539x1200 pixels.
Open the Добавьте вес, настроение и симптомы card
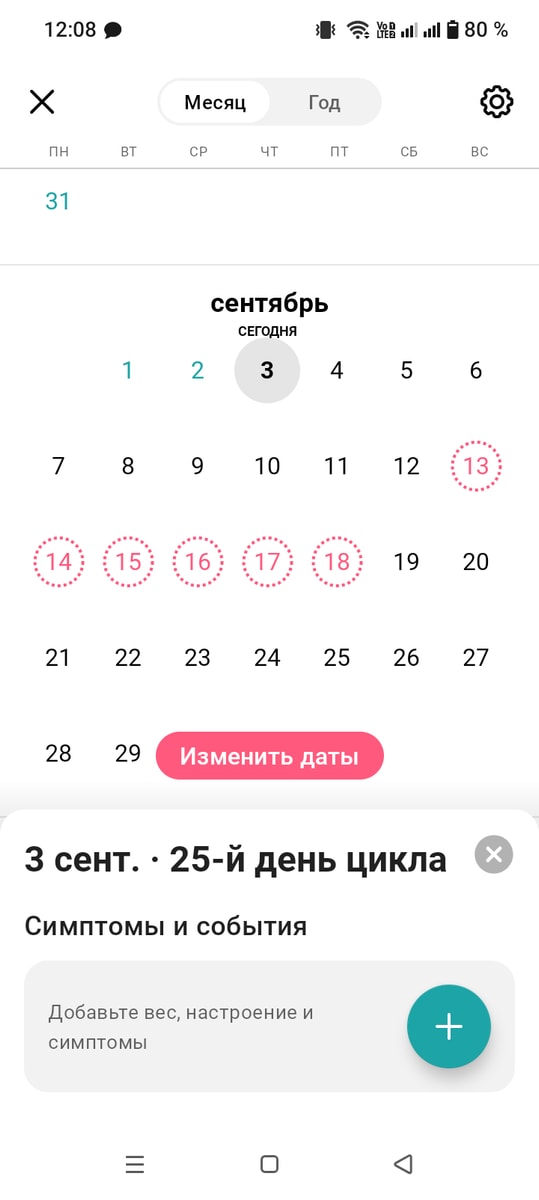point(269,1027)
